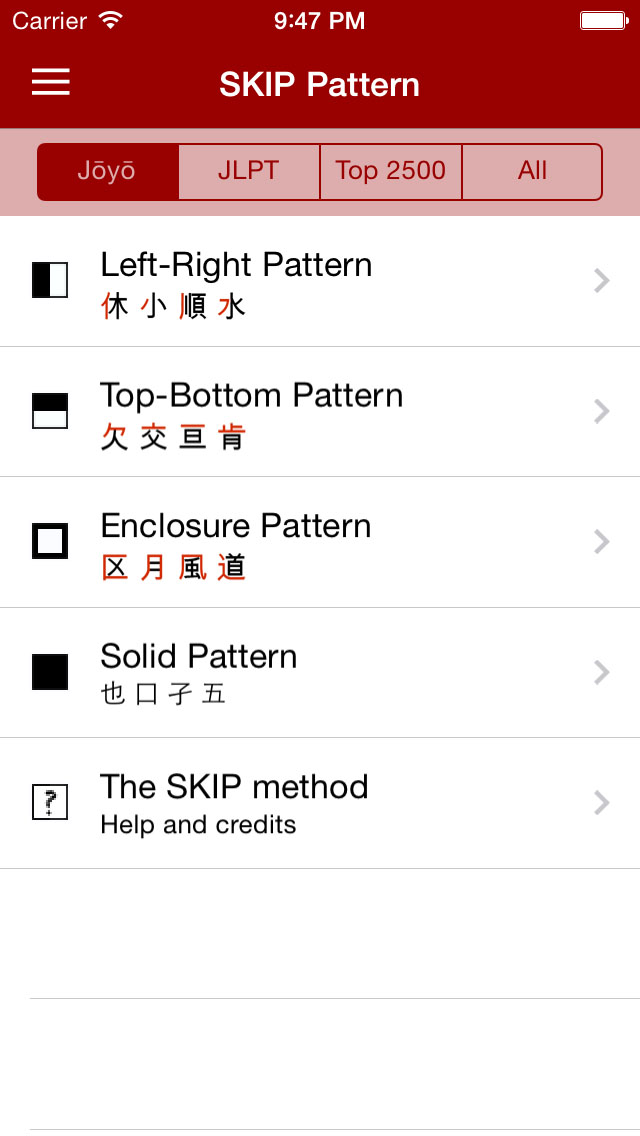Open Left-Right Pattern
The height and width of the screenshot is (1136, 640).
[x=320, y=282]
